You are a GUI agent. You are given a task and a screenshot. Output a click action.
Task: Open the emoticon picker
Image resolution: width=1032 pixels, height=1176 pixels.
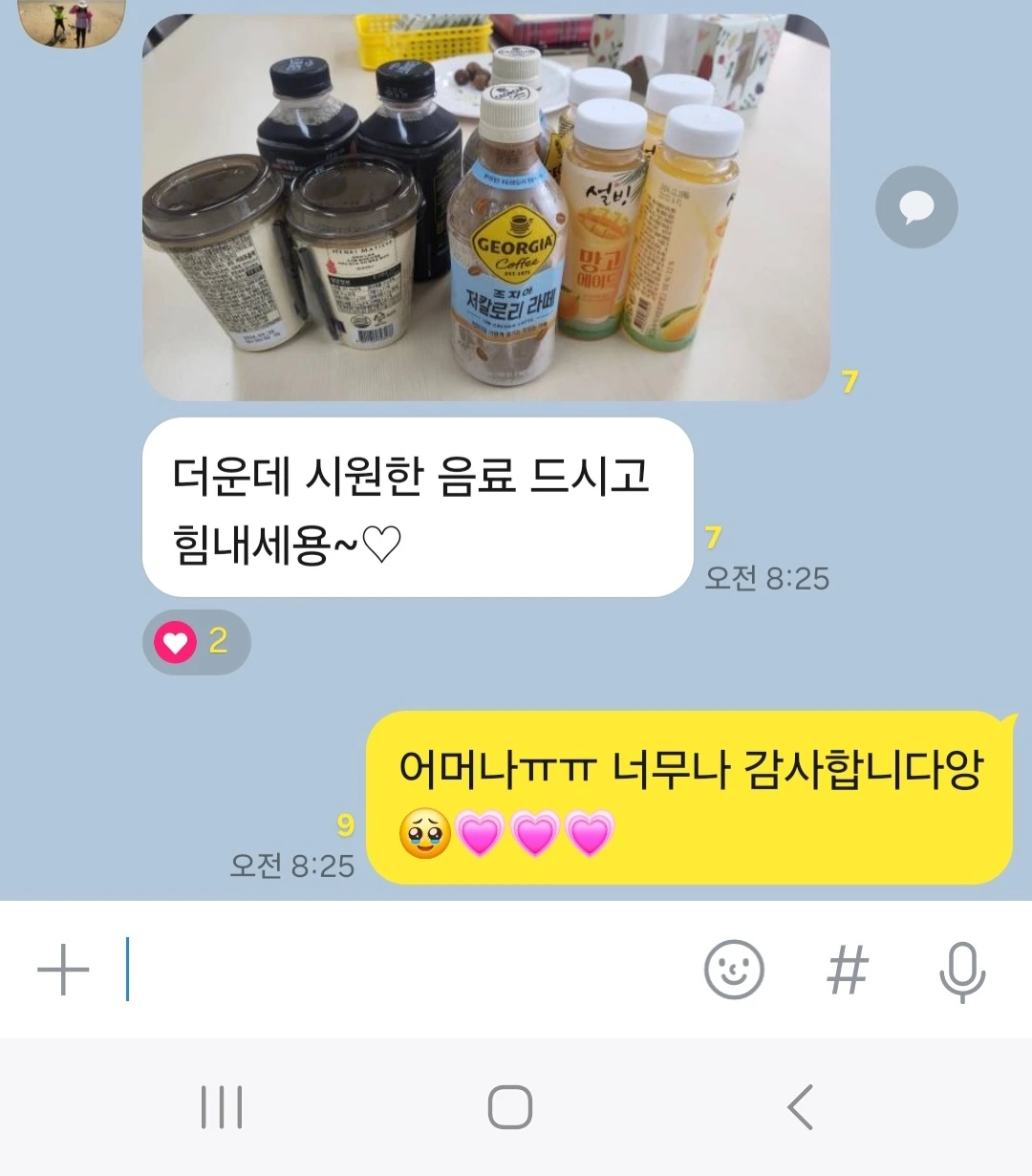[x=733, y=970]
